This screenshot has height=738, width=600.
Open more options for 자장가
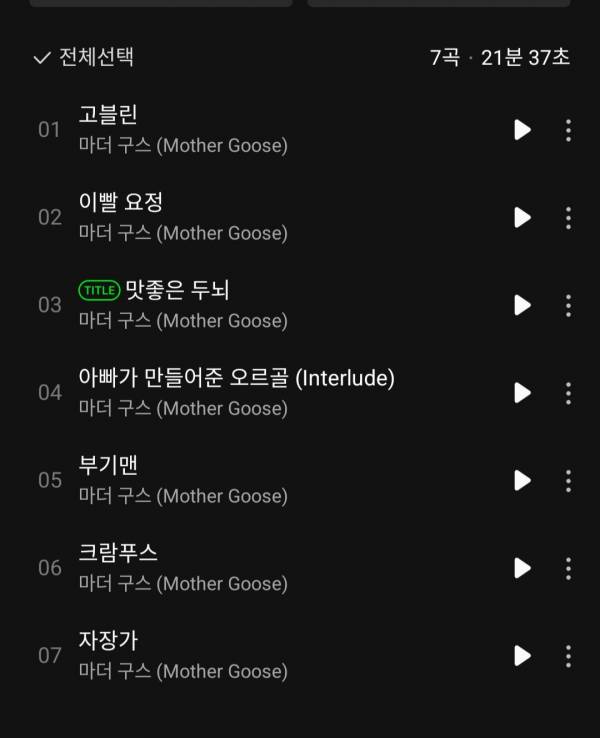tap(568, 655)
